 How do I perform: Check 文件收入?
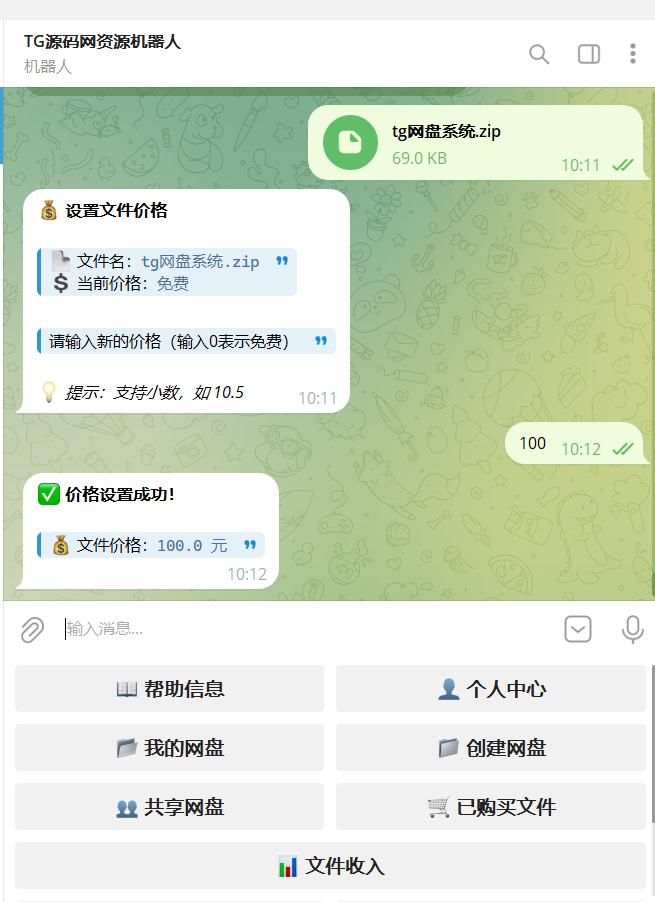[x=330, y=866]
